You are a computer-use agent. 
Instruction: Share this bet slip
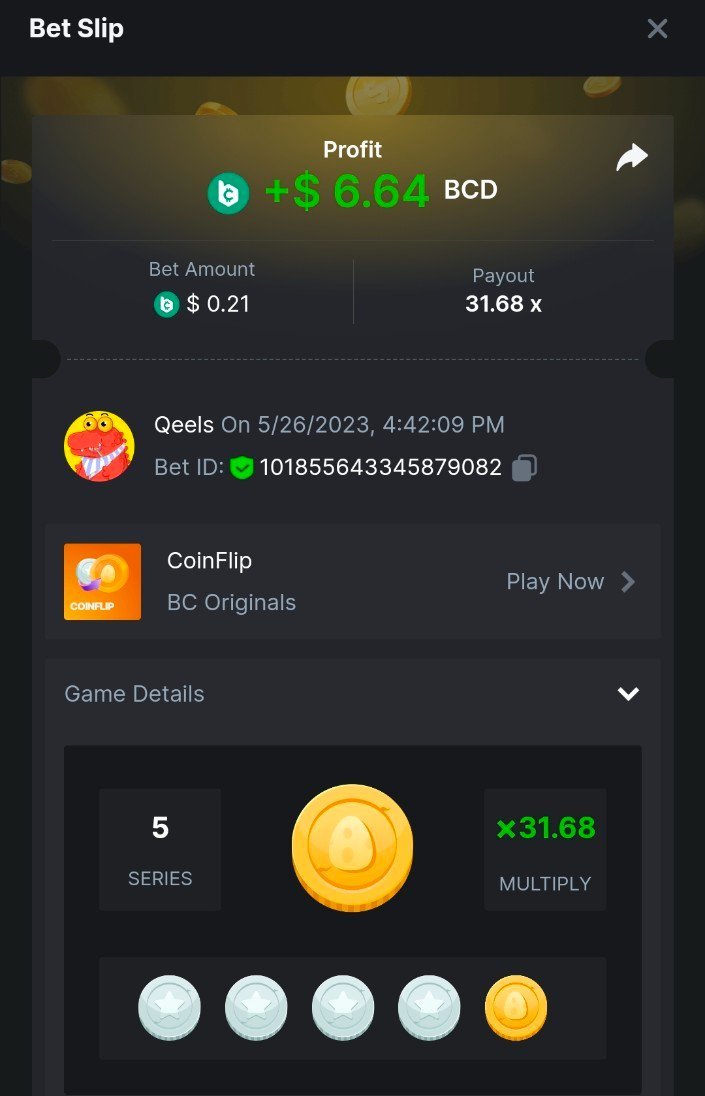[x=632, y=157]
